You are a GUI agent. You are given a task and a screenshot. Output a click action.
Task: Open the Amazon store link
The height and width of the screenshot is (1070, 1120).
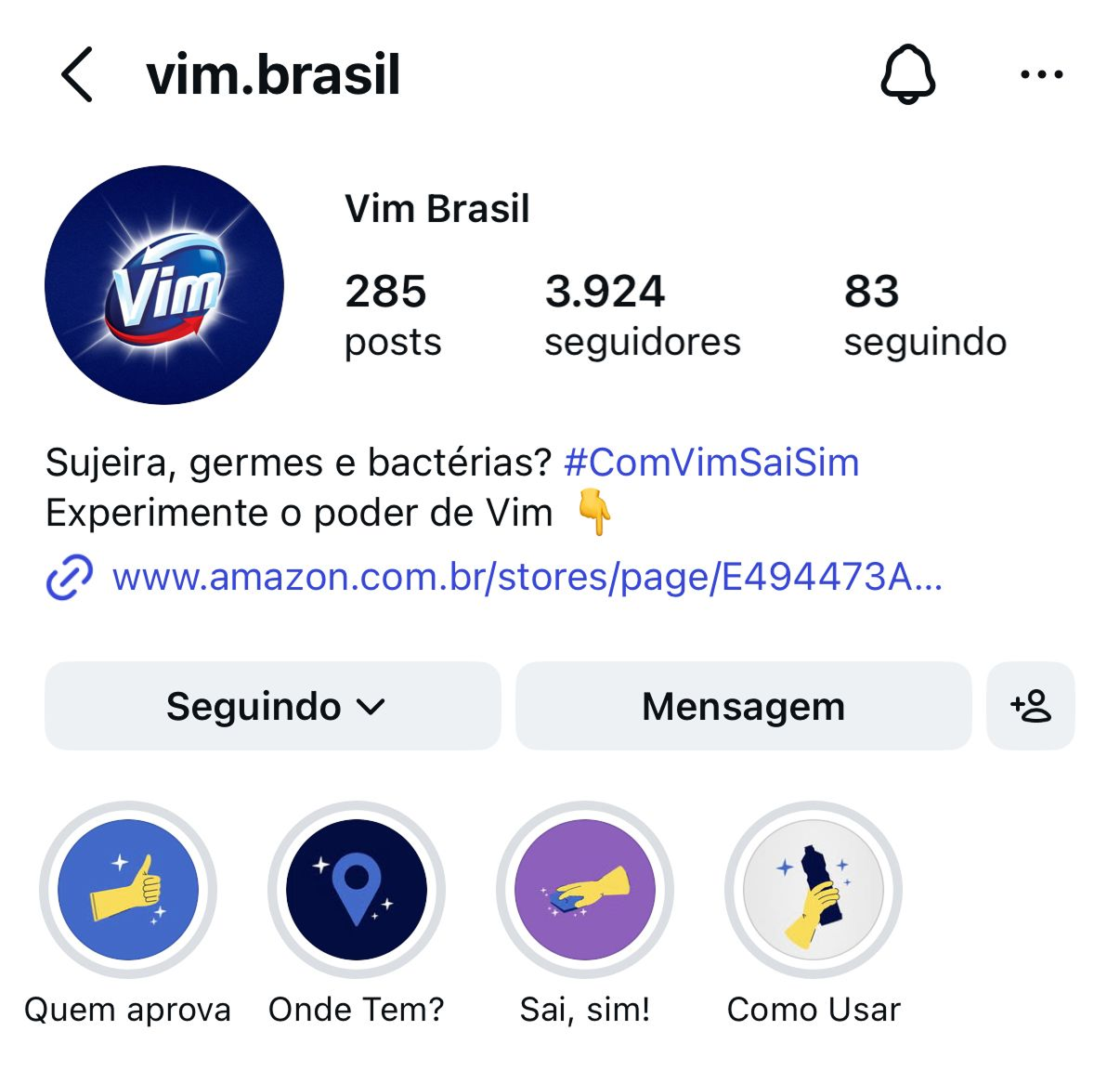(527, 578)
